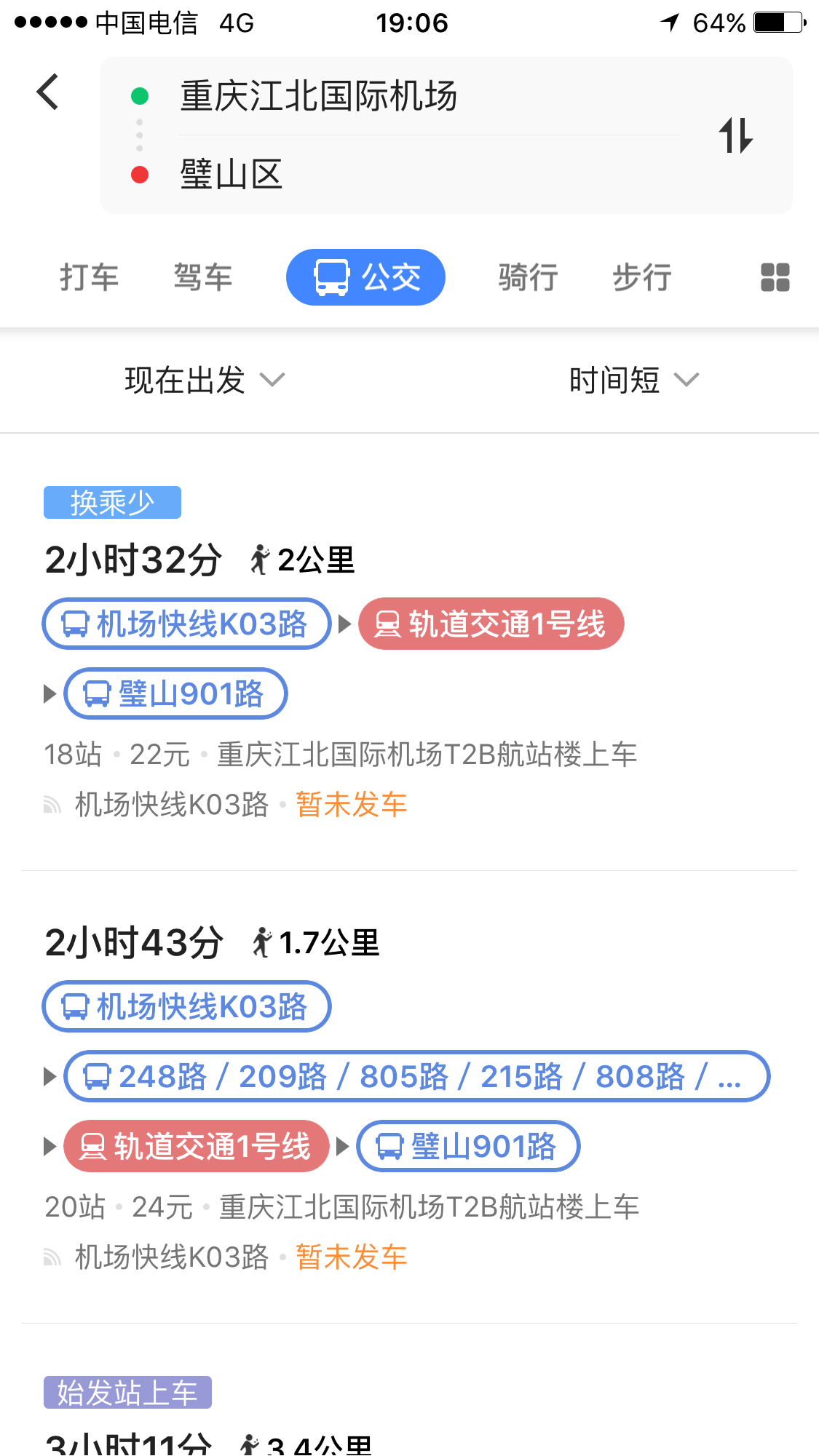
Task: Open the grid icon for more travel modes
Action: point(775,277)
